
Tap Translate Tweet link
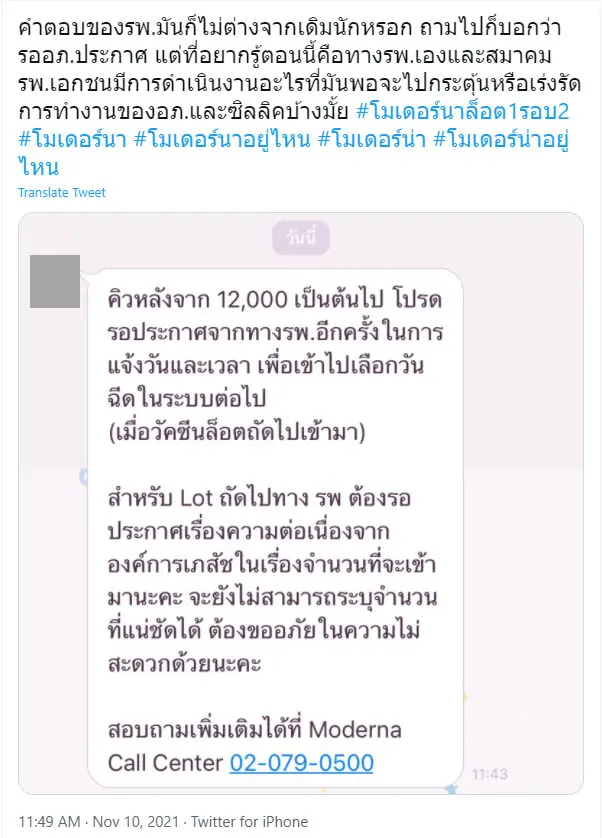click(61, 192)
